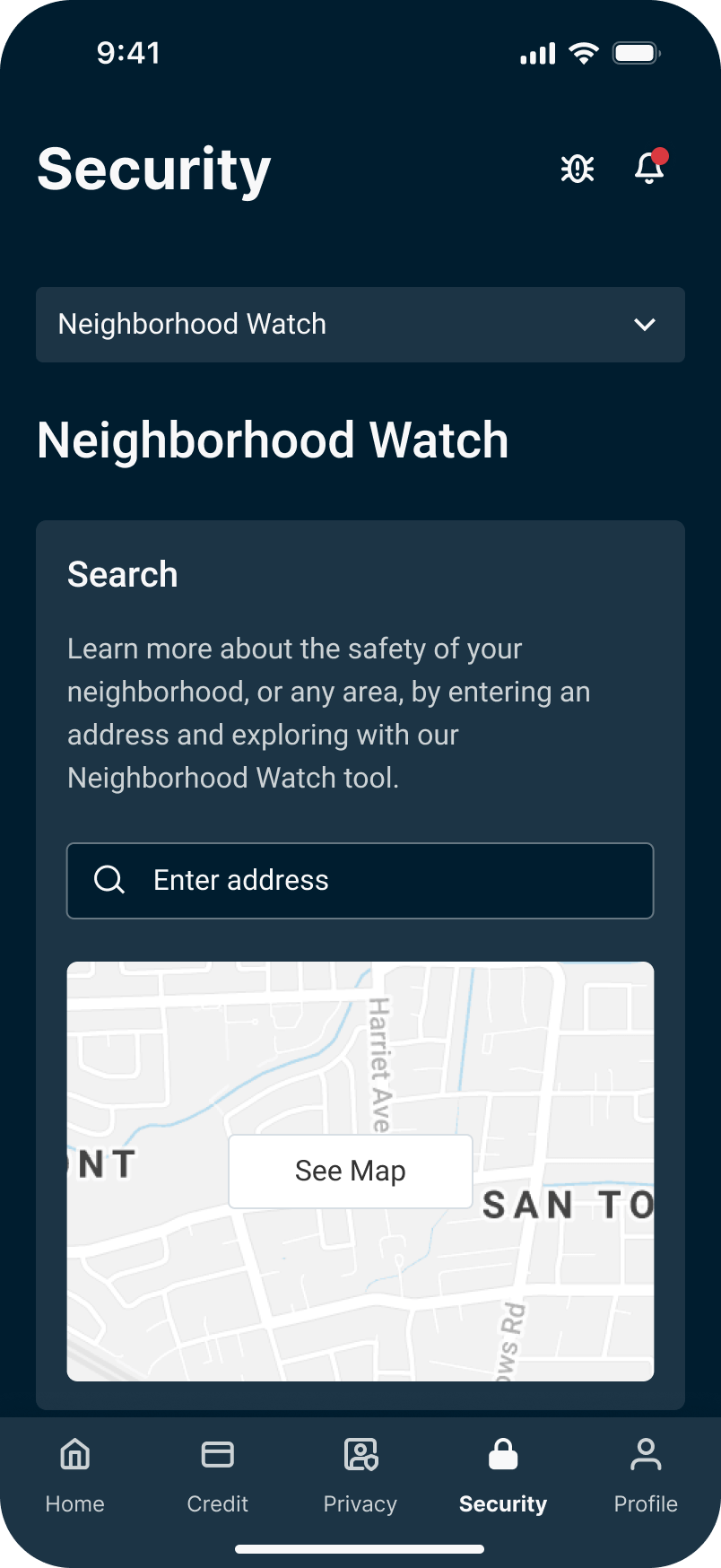This screenshot has width=721, height=1568.
Task: Switch to the Profile tab
Action: click(646, 1474)
